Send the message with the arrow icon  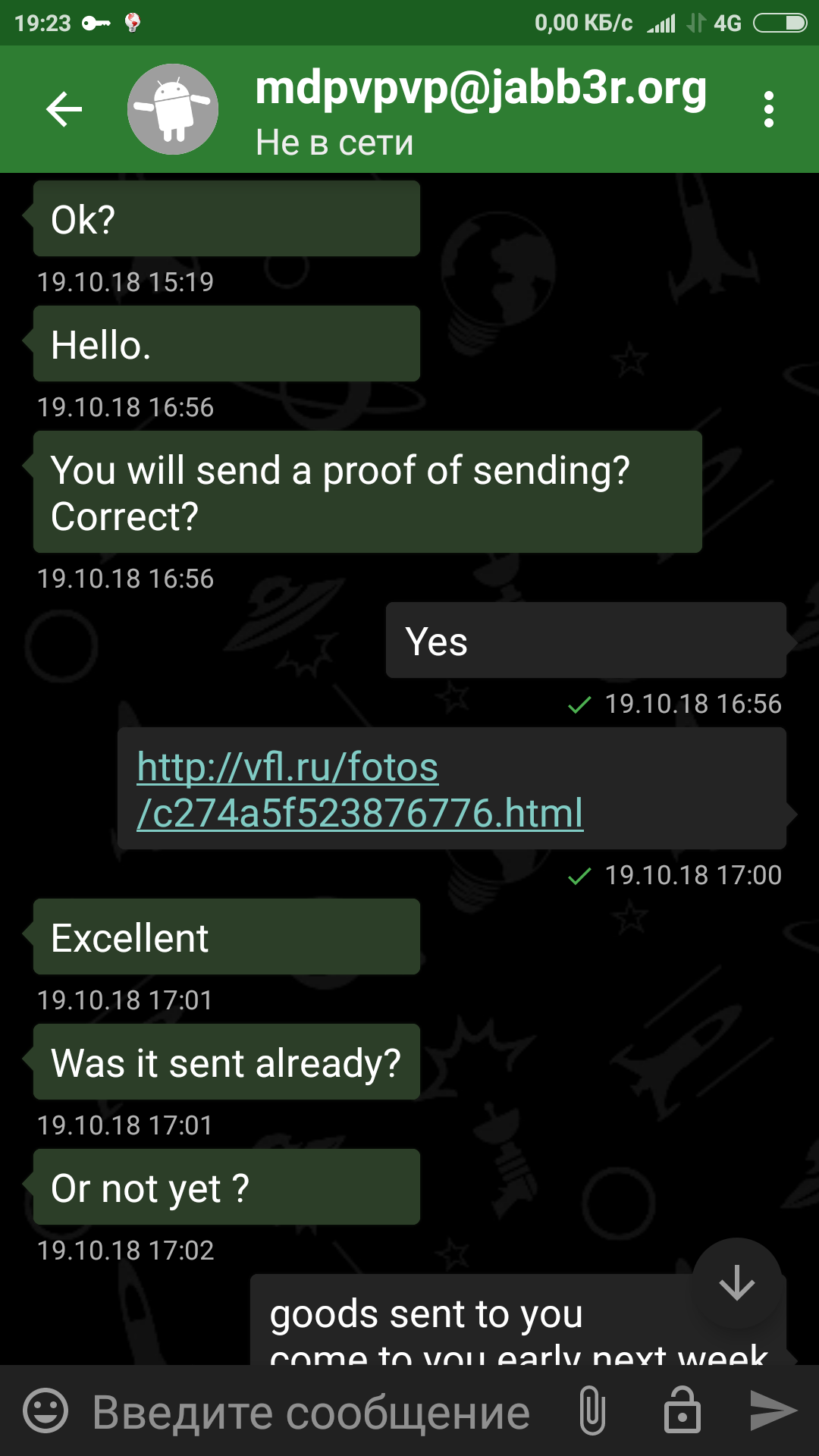[x=773, y=1410]
